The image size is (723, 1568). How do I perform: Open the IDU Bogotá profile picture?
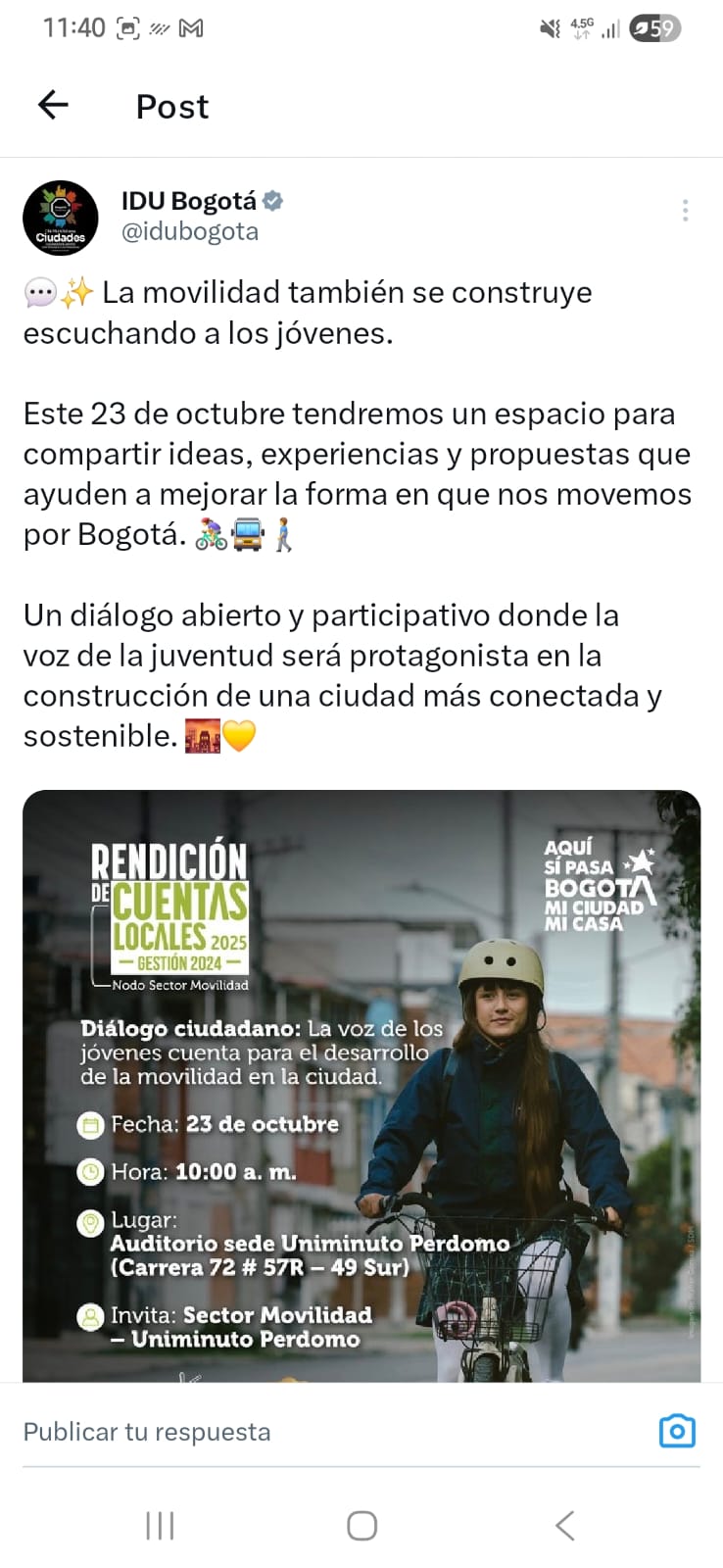coord(61,218)
